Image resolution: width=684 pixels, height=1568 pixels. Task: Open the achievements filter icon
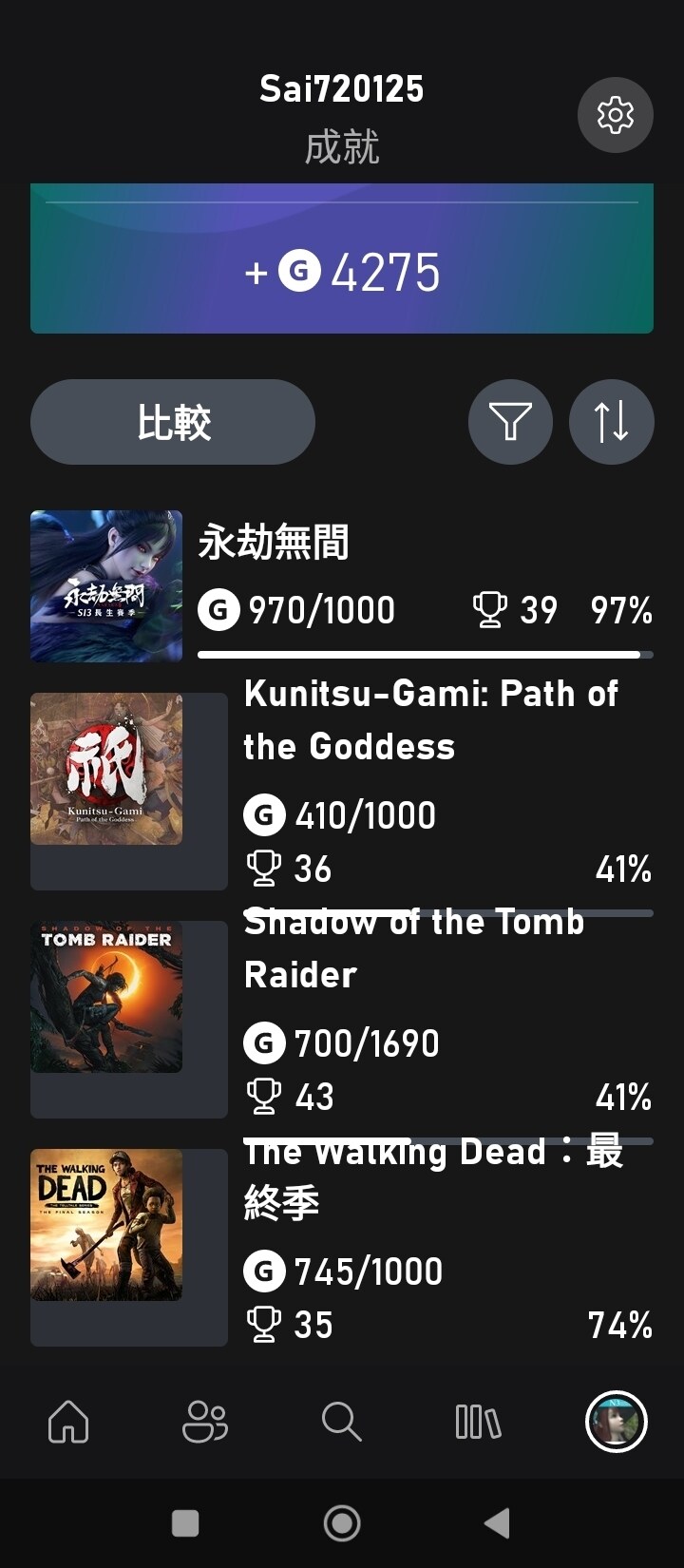pos(510,422)
